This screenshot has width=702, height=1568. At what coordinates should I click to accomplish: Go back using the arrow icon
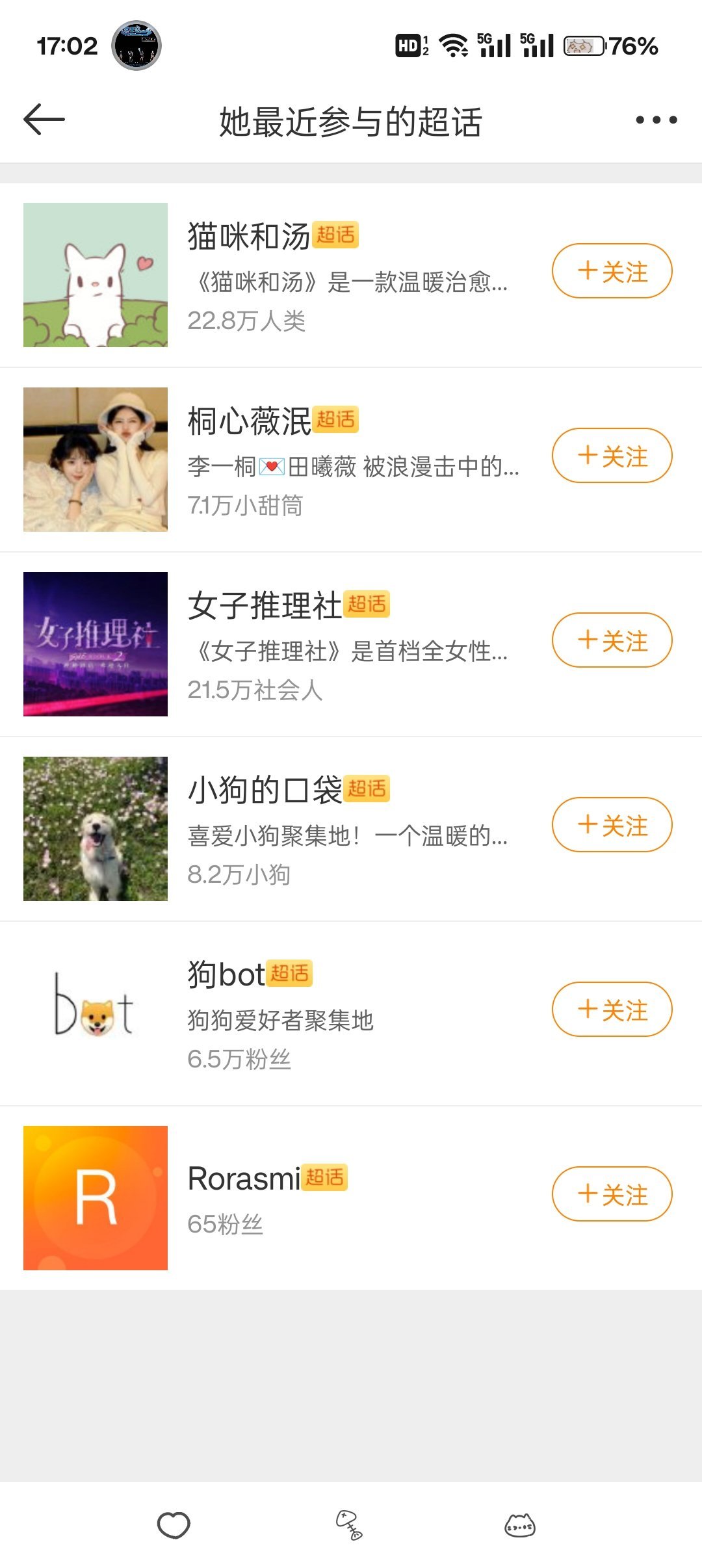click(44, 120)
